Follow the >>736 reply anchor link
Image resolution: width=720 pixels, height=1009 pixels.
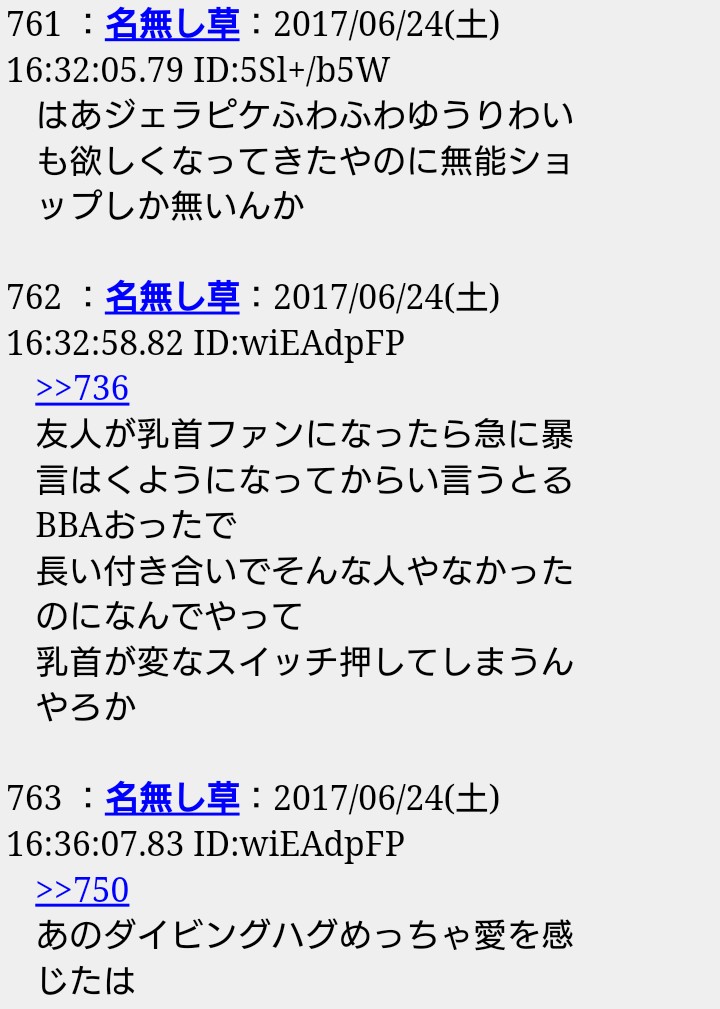82,388
